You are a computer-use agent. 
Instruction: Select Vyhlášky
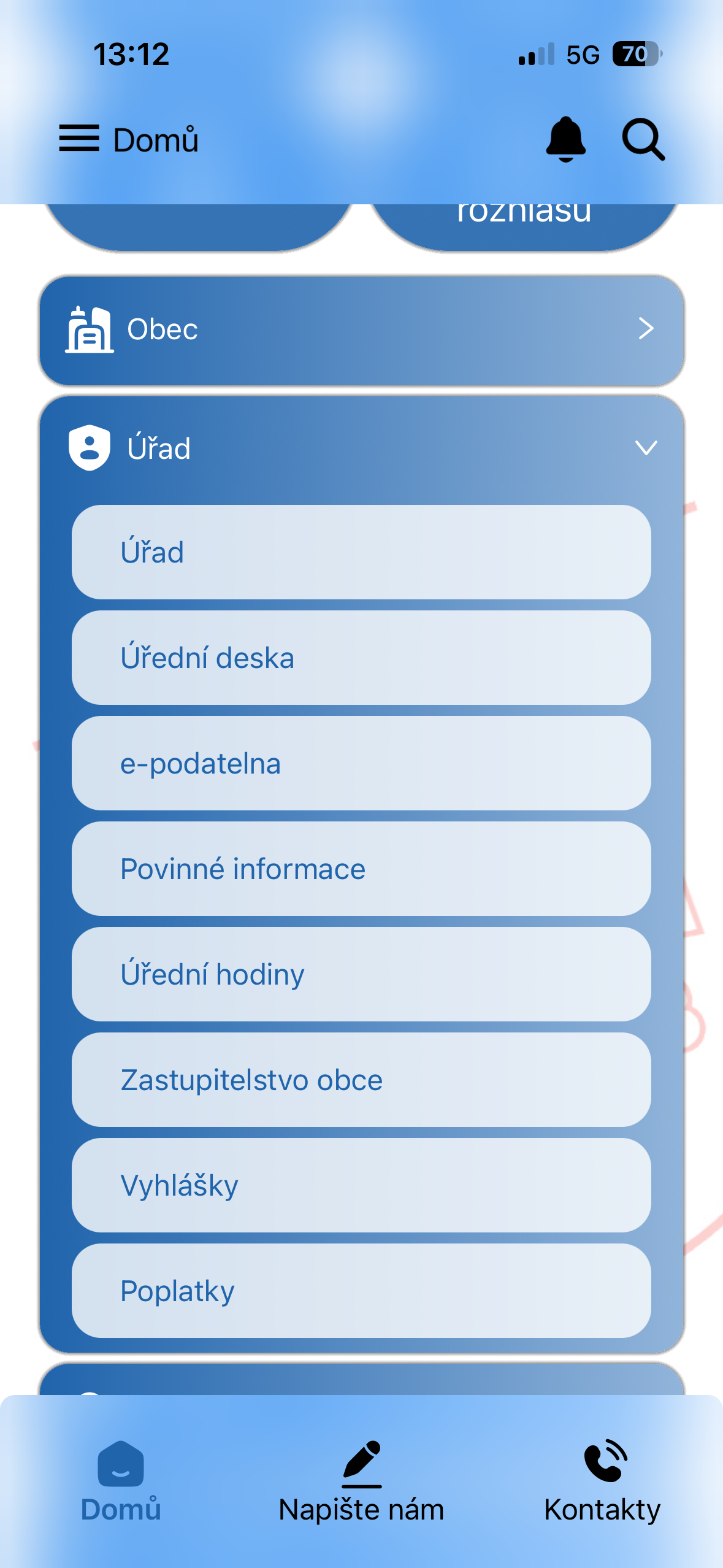[x=361, y=1185]
